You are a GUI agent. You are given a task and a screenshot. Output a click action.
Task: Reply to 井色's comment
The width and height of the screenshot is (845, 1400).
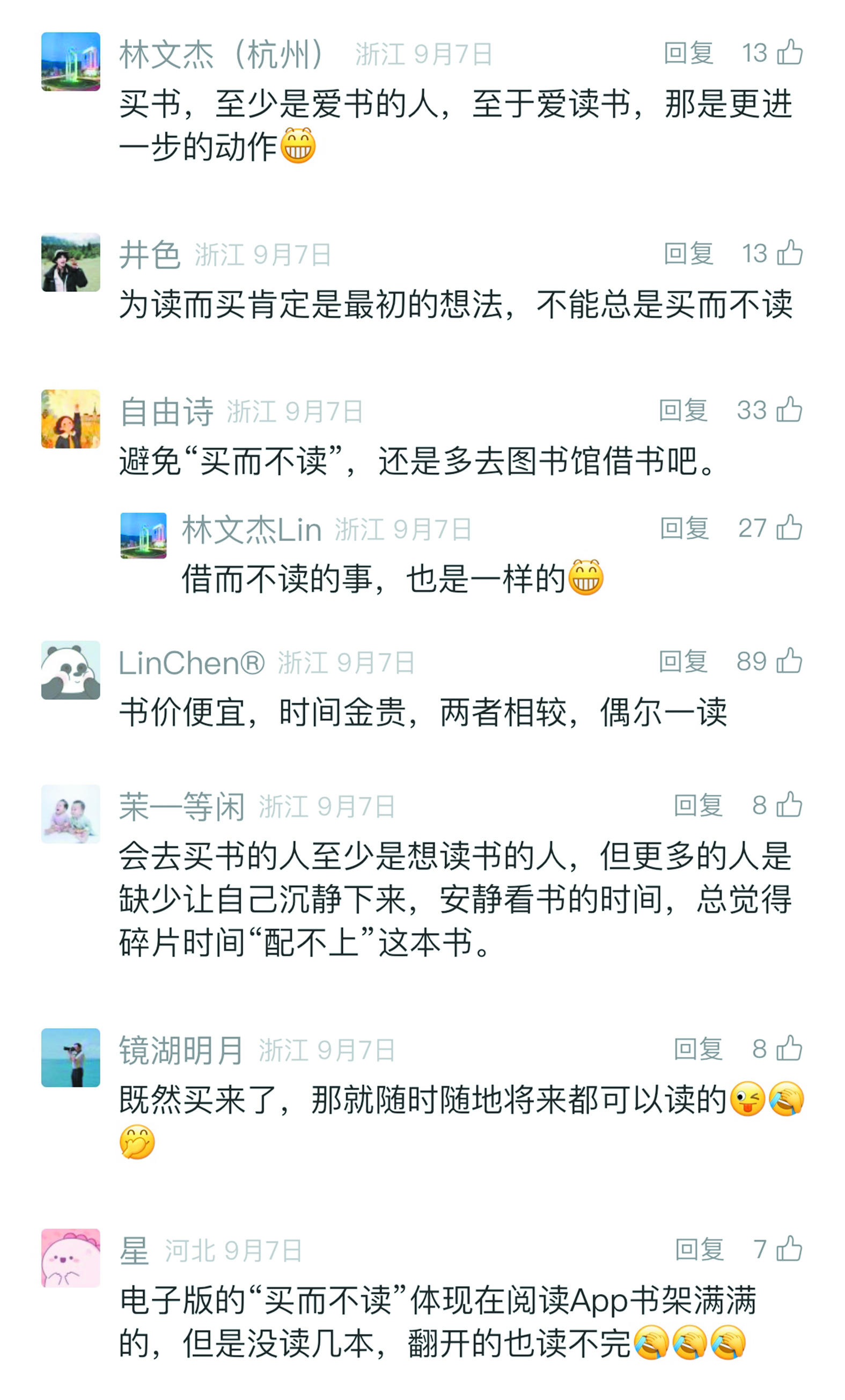(x=688, y=253)
